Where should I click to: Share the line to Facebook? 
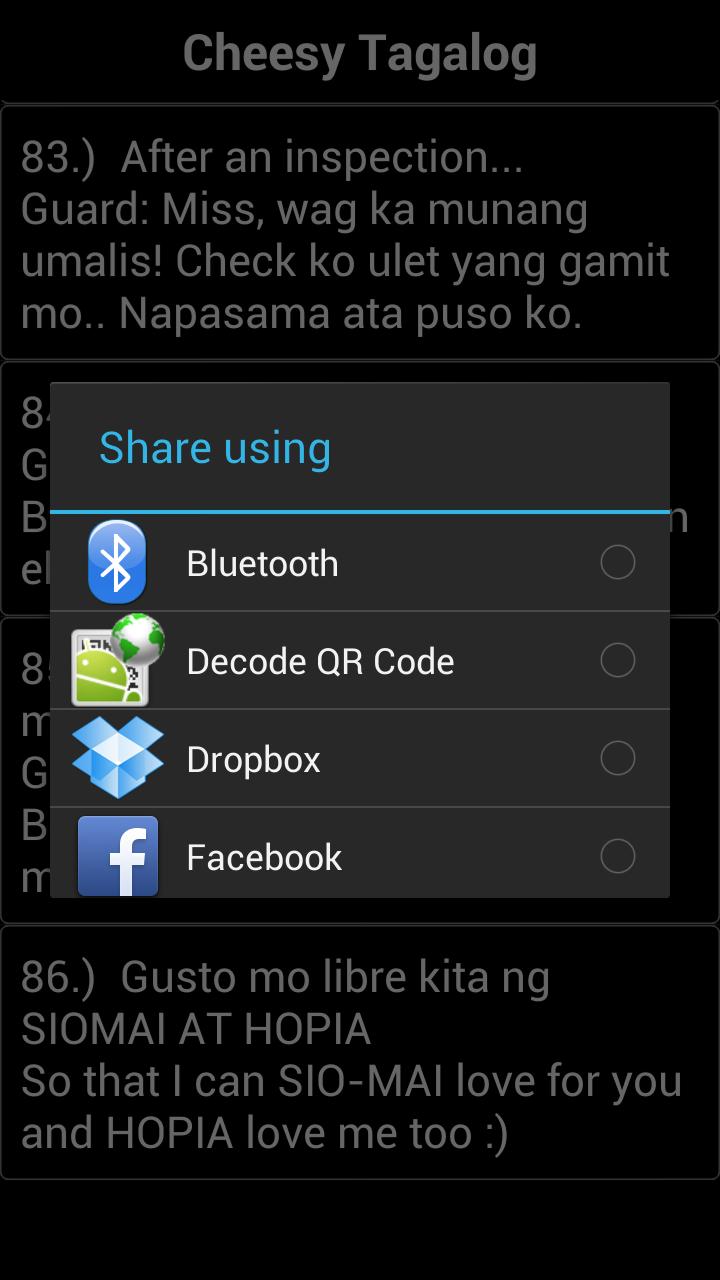360,855
